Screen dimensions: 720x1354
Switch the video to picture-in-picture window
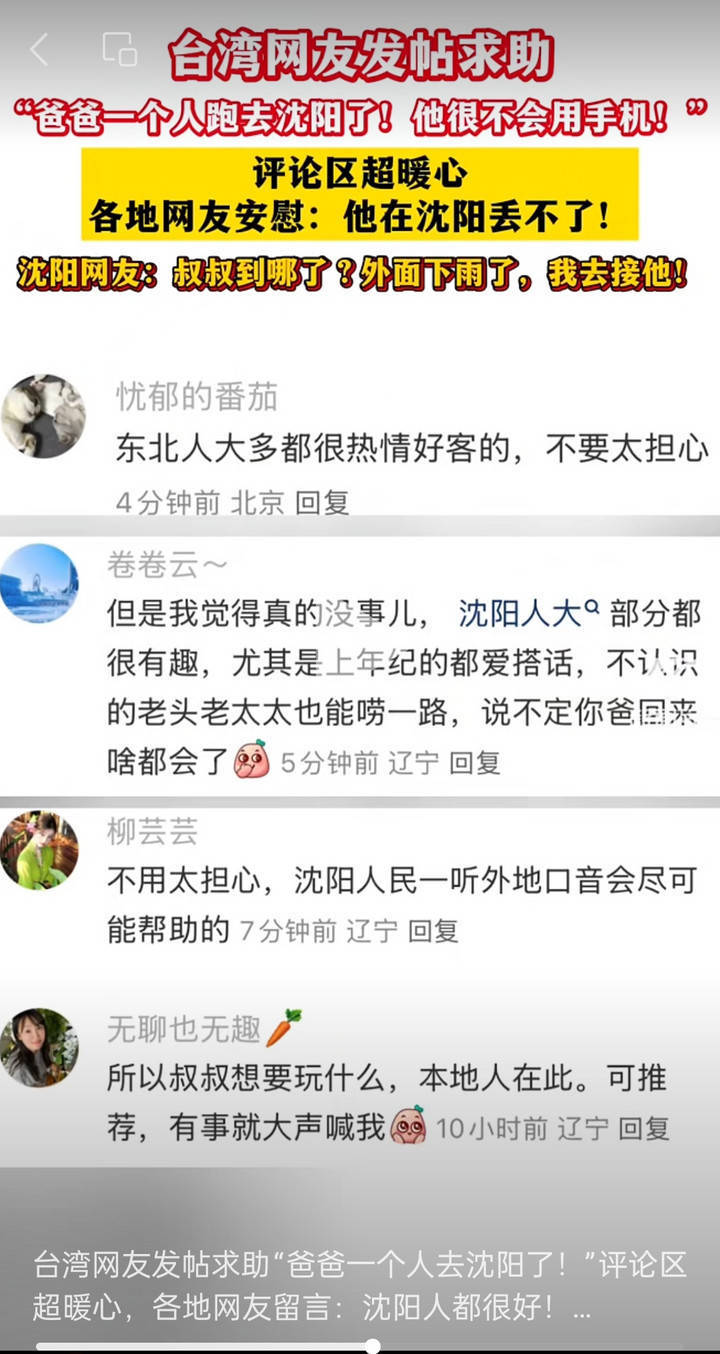tap(119, 49)
